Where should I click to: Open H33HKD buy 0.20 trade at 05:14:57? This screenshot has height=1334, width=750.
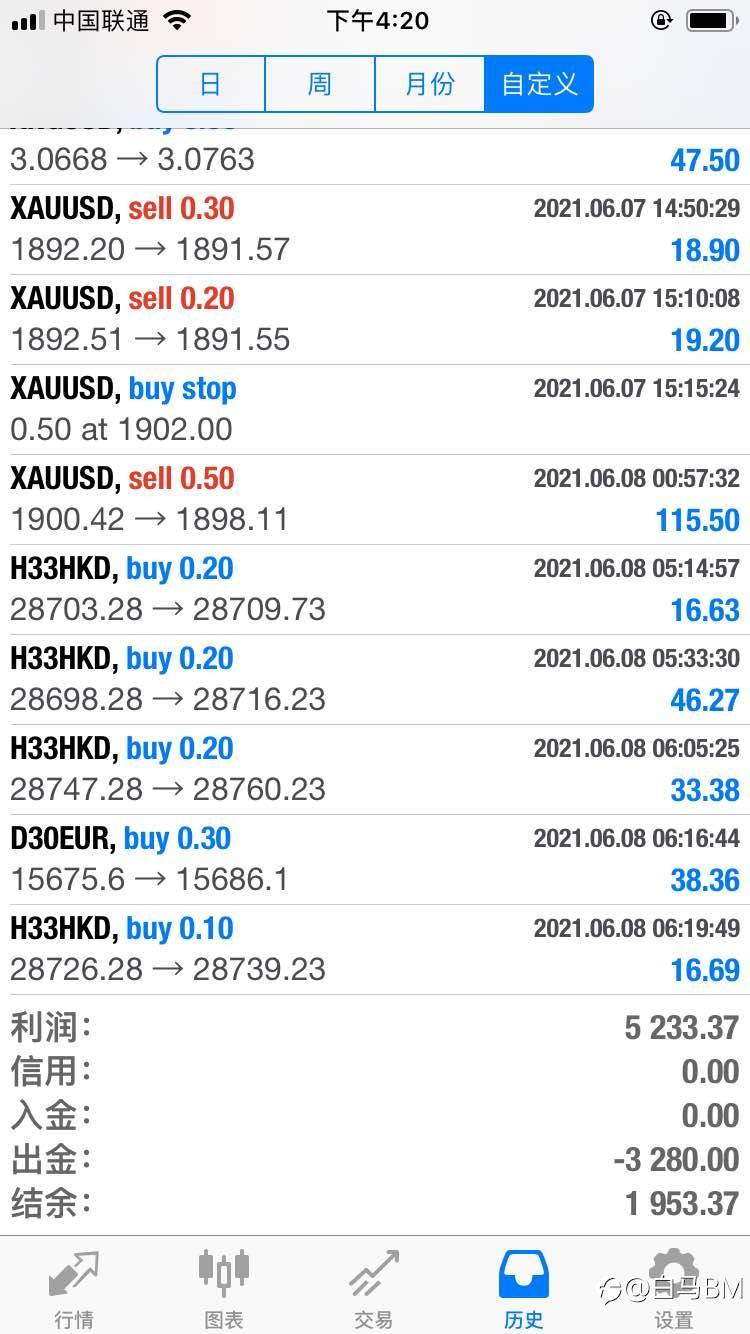375,590
